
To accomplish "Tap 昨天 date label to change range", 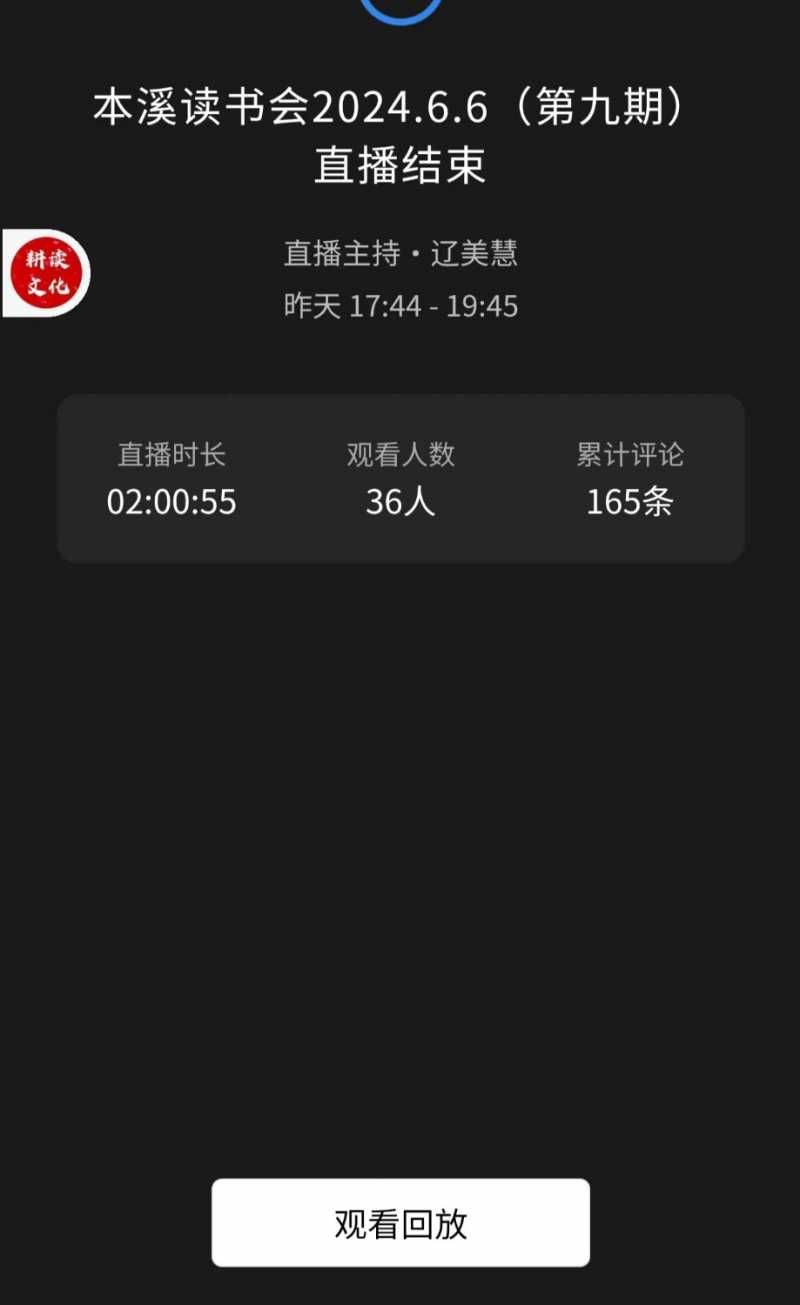I will tap(311, 307).
